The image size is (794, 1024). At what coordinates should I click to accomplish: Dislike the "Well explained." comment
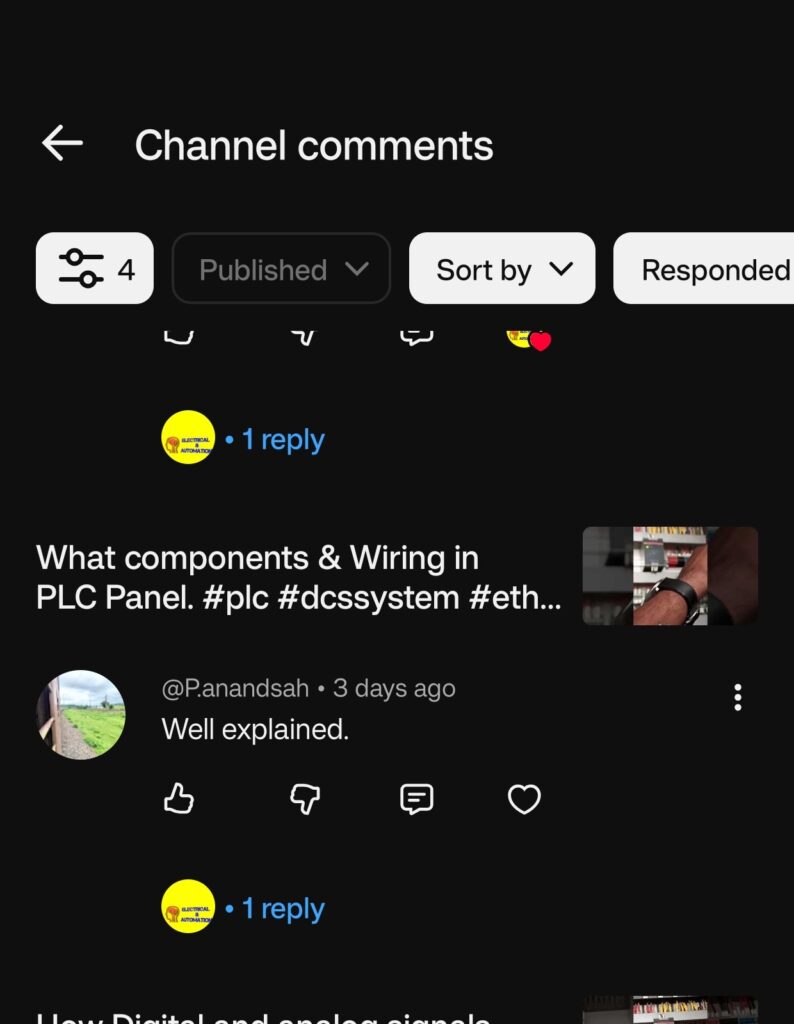click(304, 798)
